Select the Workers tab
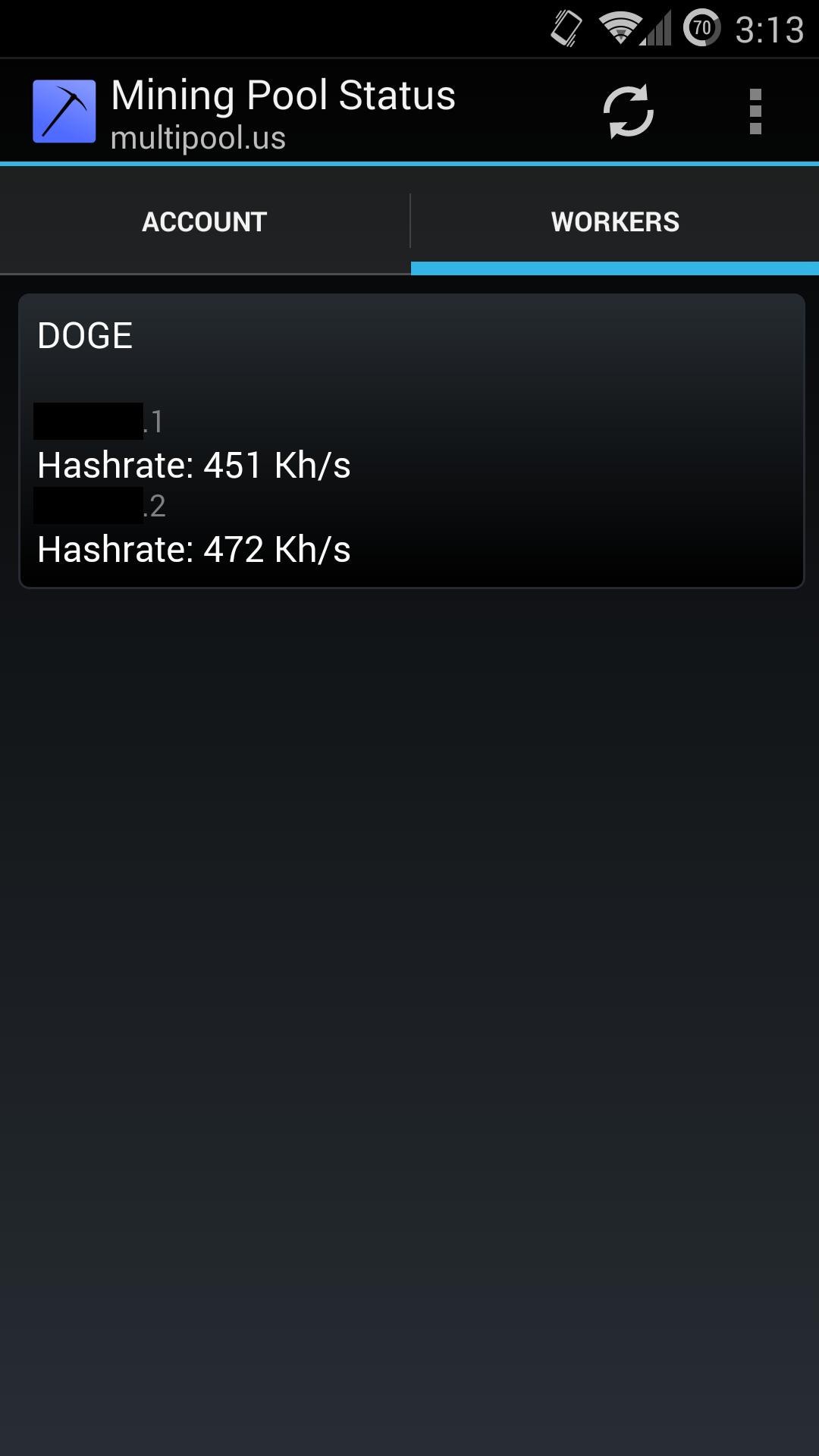819x1456 pixels. point(615,221)
